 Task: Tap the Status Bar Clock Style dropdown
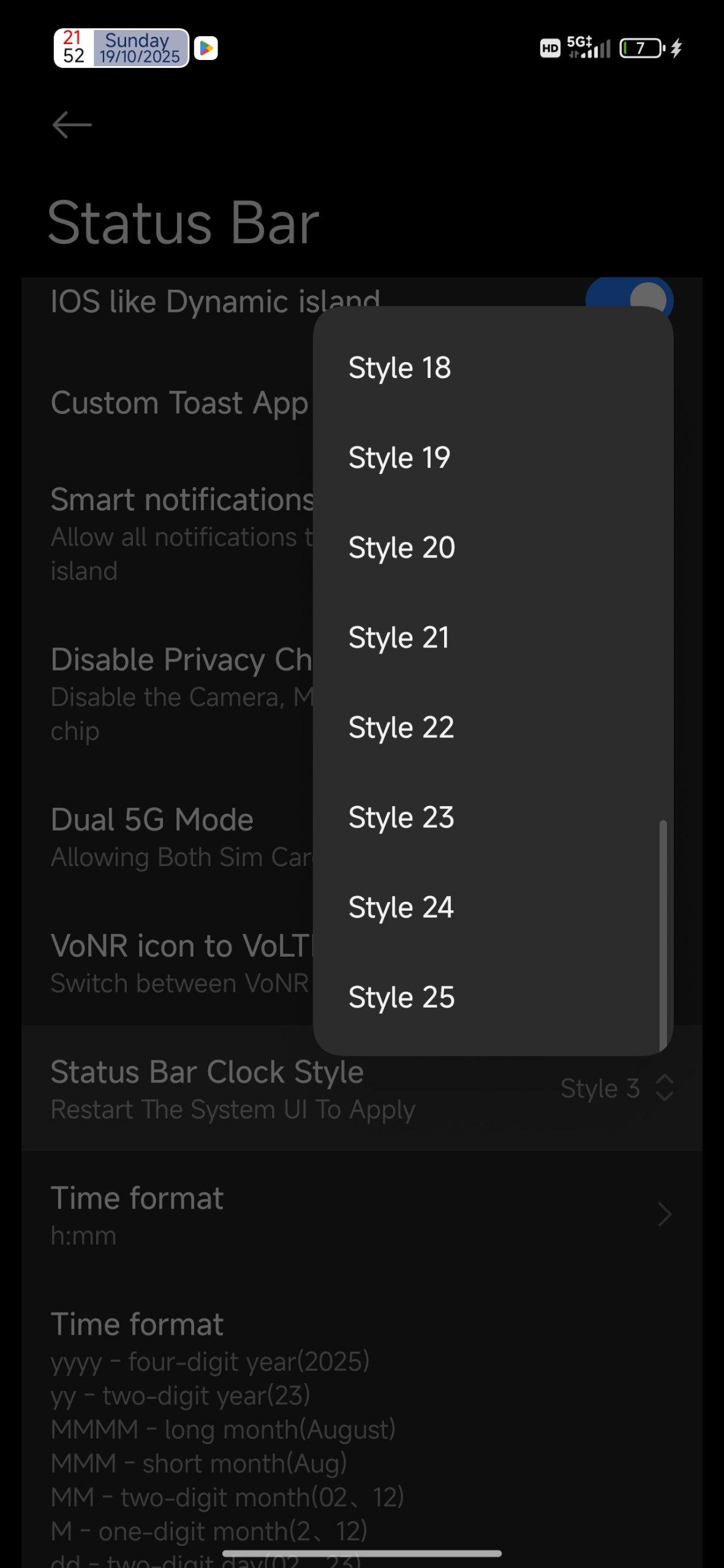616,1089
